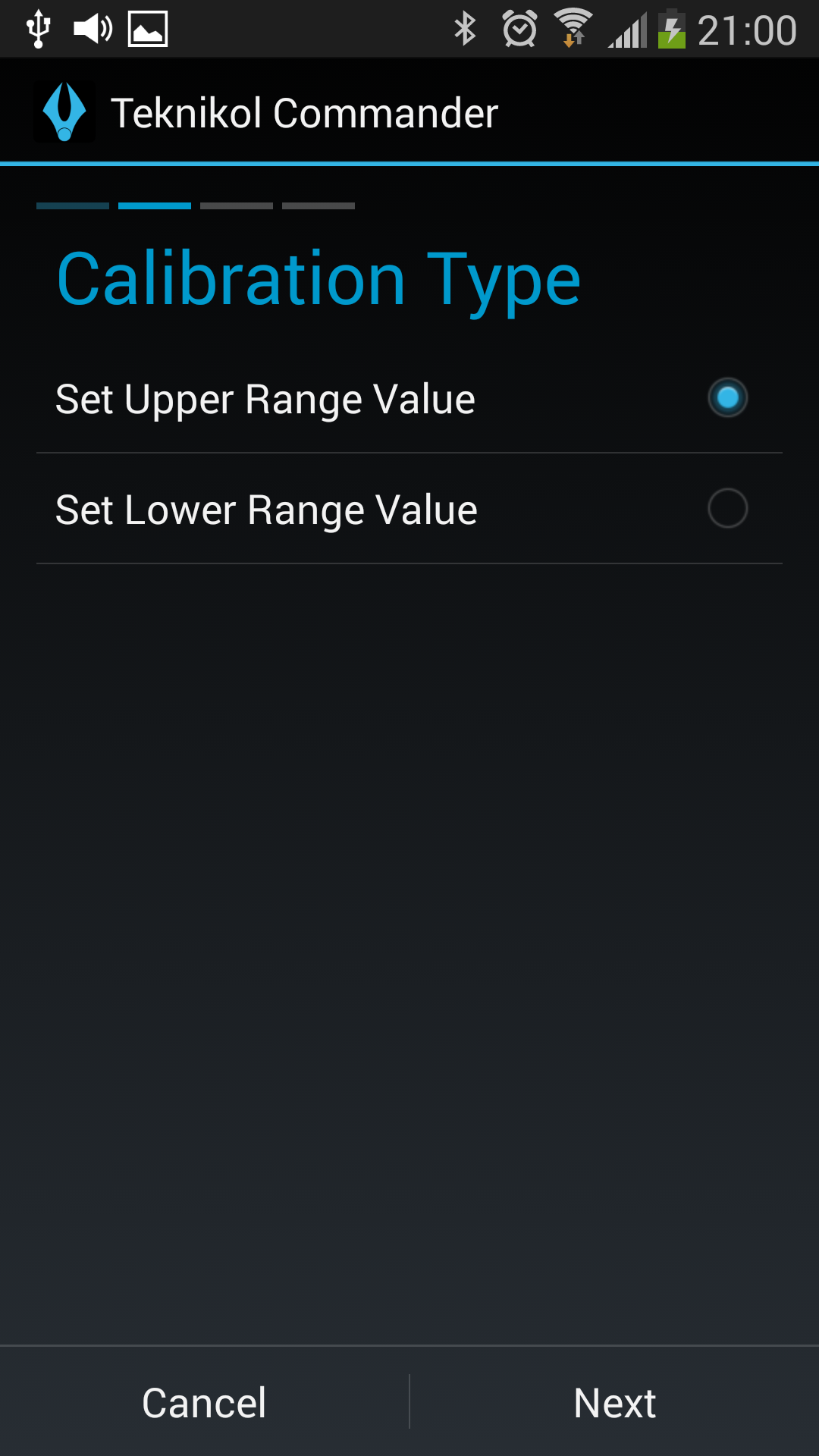
Task: Select Set Upper Range Value option
Action: [x=409, y=399]
